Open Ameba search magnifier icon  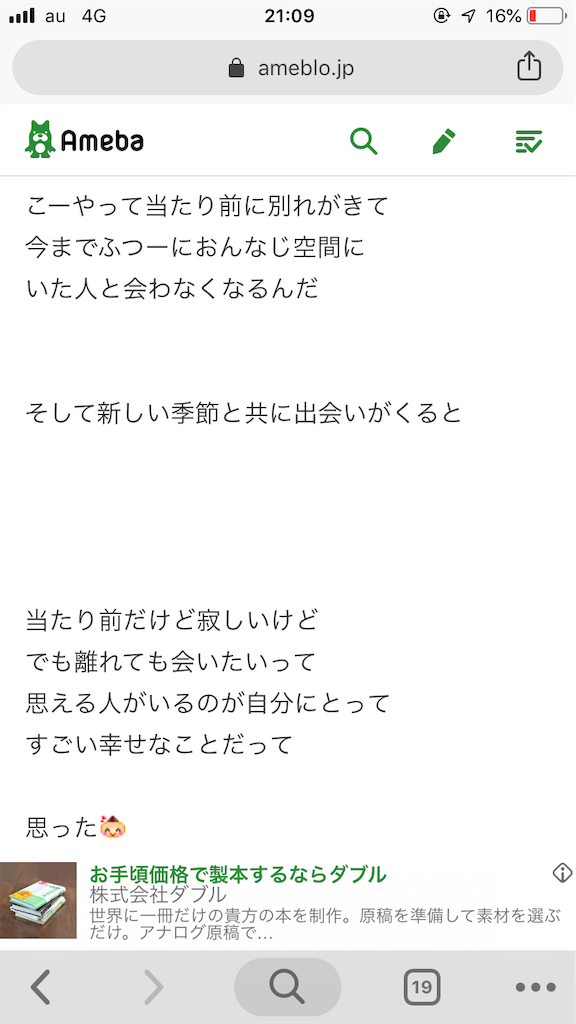tap(364, 140)
